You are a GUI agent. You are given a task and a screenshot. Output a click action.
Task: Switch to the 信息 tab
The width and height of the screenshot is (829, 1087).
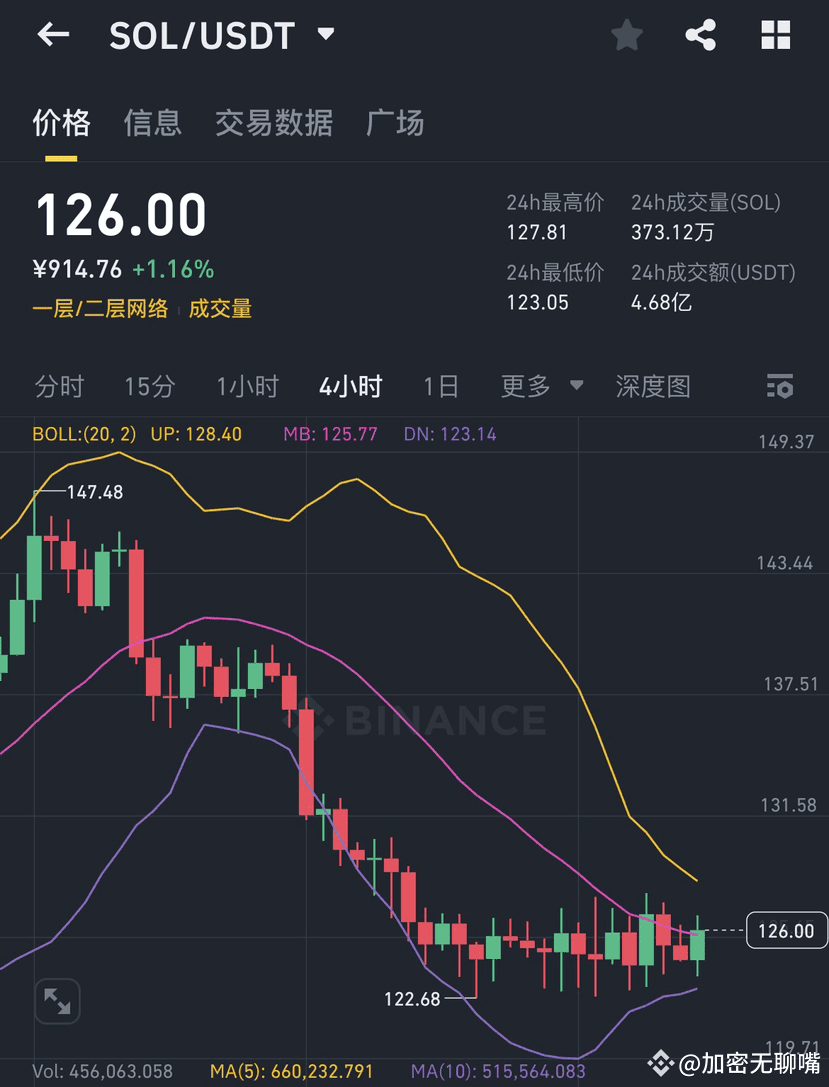point(152,122)
